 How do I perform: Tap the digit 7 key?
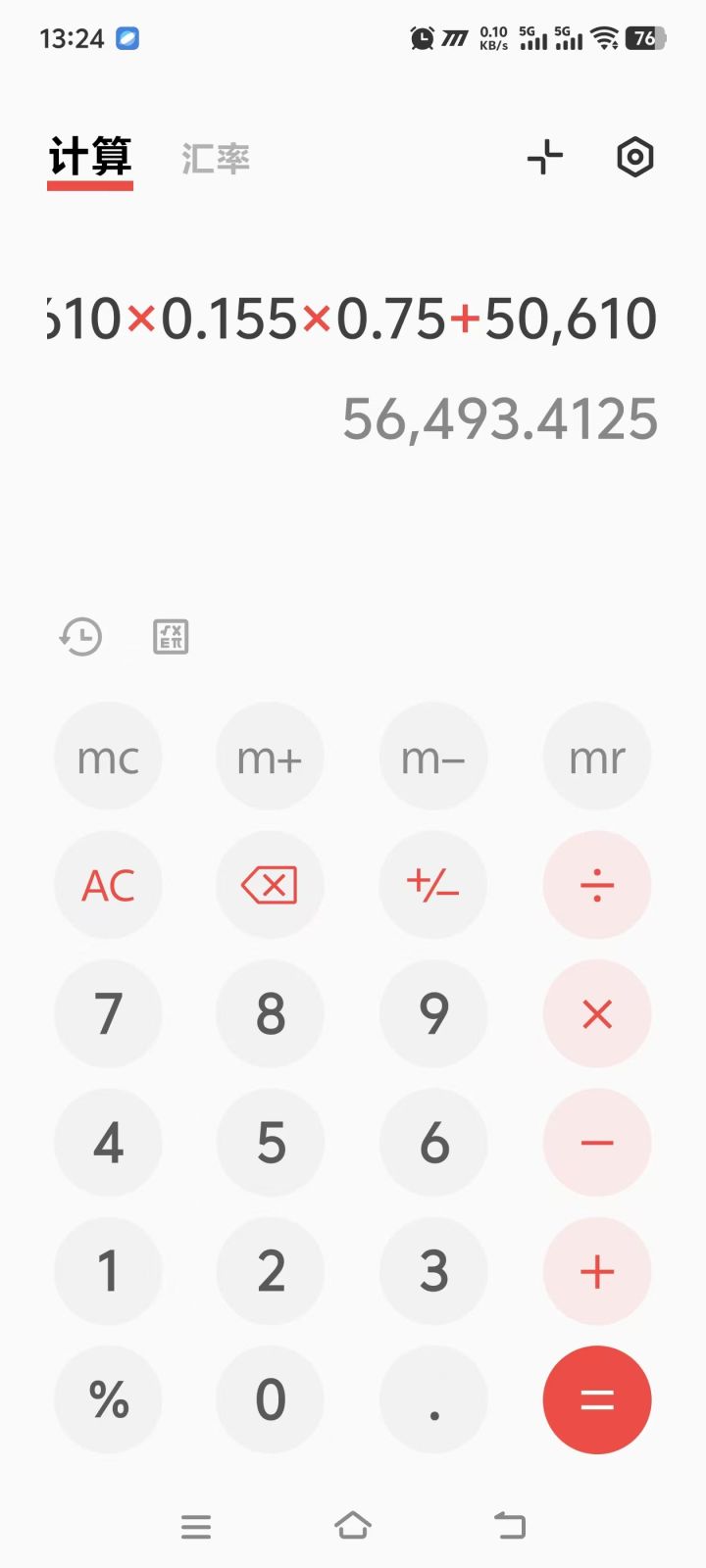(108, 1014)
